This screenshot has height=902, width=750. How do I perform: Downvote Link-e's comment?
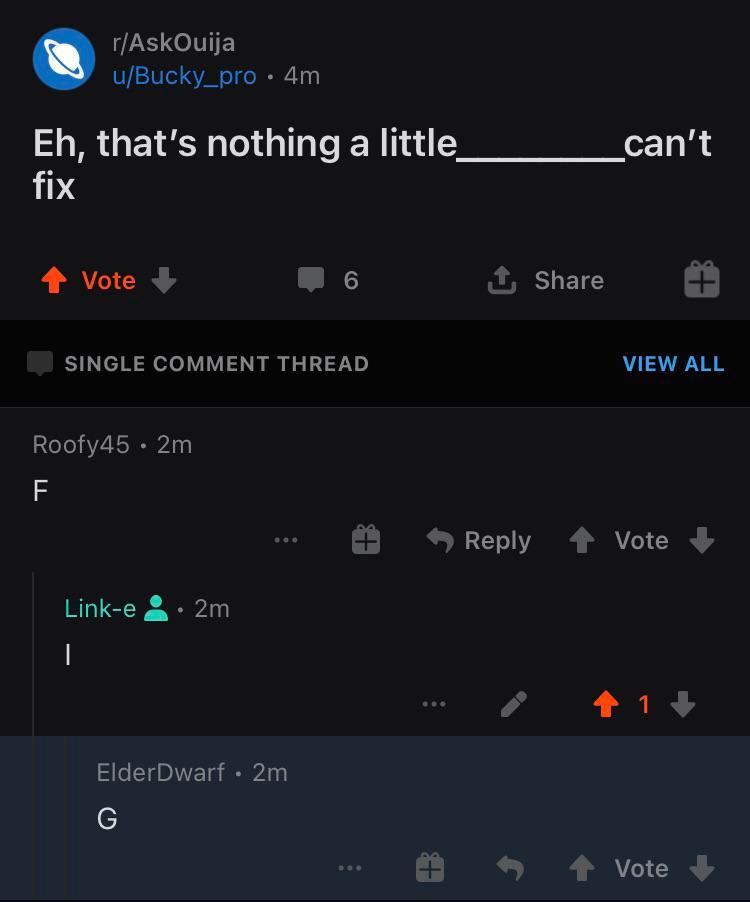tap(683, 705)
